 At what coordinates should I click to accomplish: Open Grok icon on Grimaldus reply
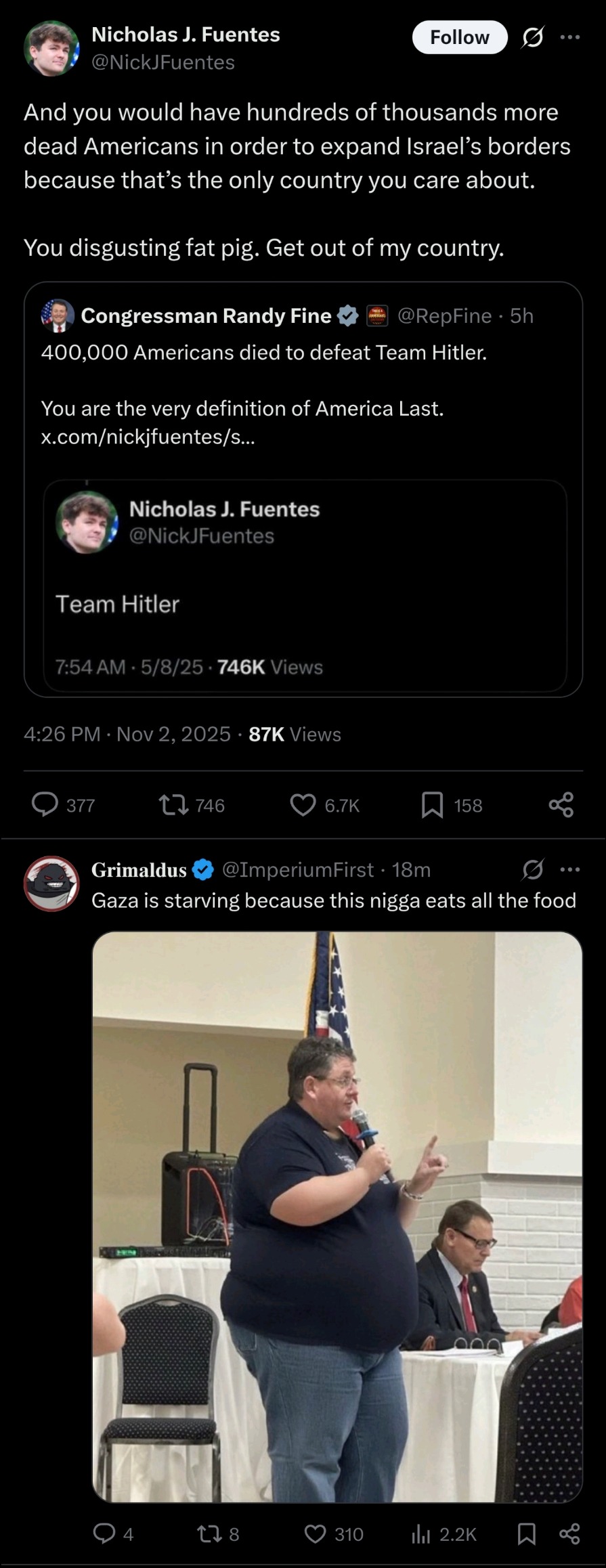(x=532, y=869)
